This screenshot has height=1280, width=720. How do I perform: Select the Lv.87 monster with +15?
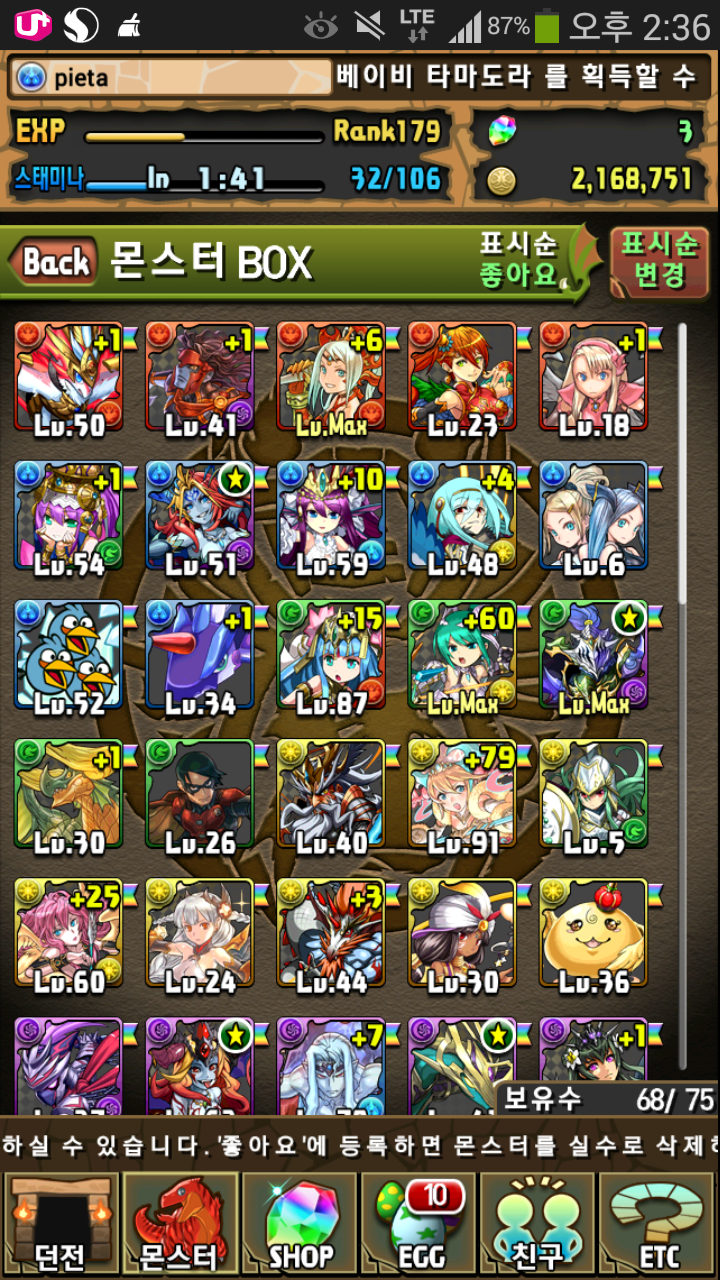point(331,656)
